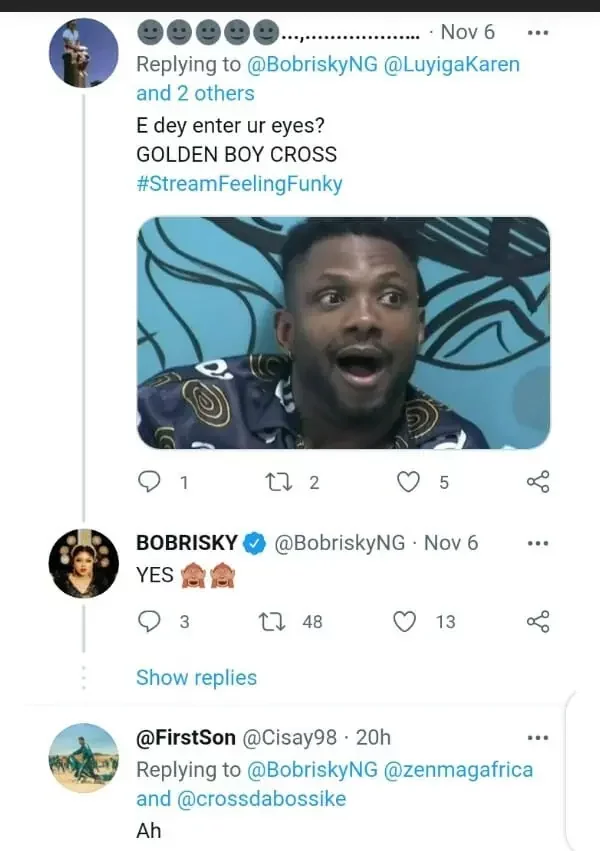
Task: Expand the thread with Show replies
Action: pos(196,678)
